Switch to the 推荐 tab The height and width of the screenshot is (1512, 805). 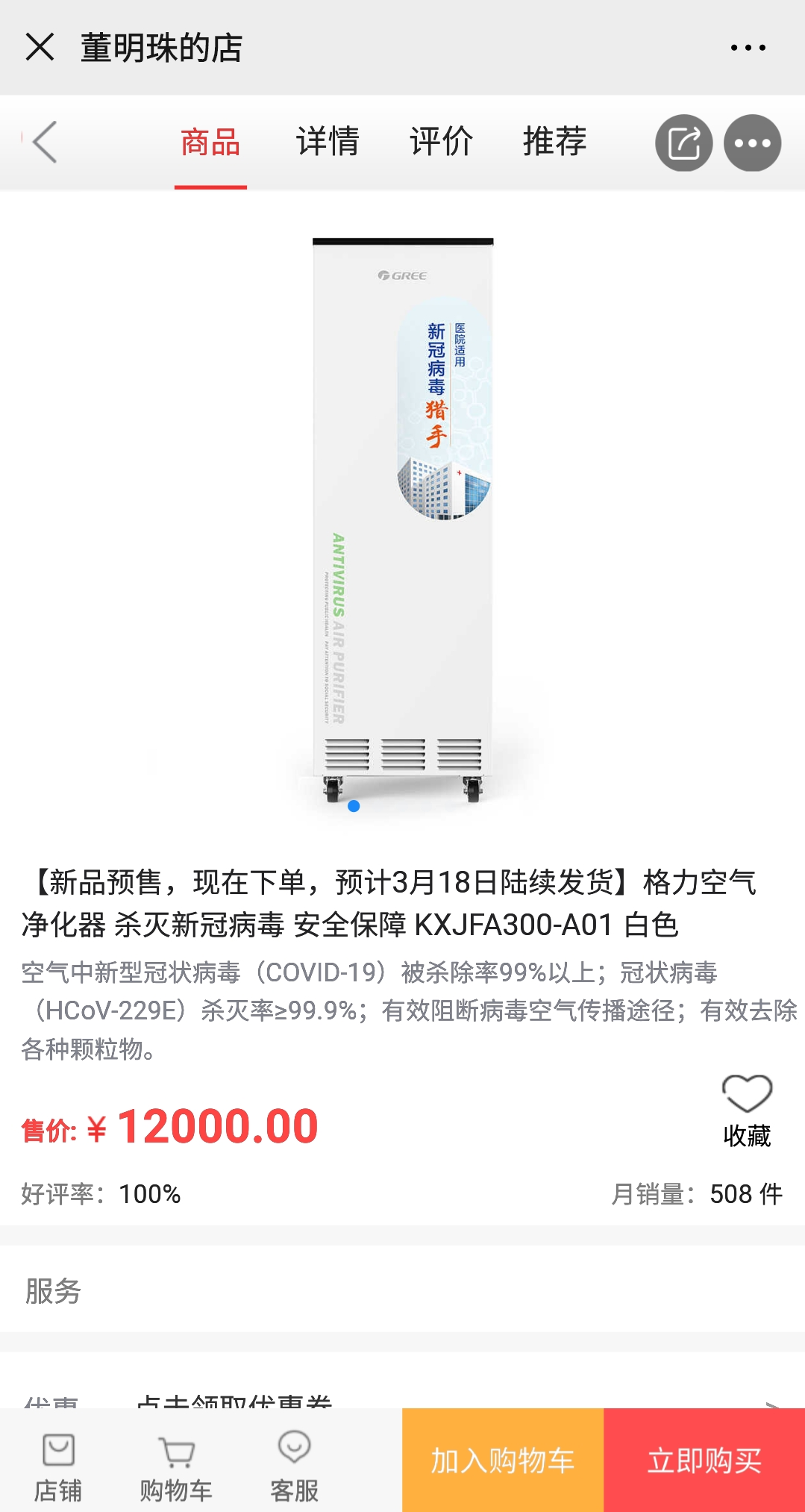point(554,142)
